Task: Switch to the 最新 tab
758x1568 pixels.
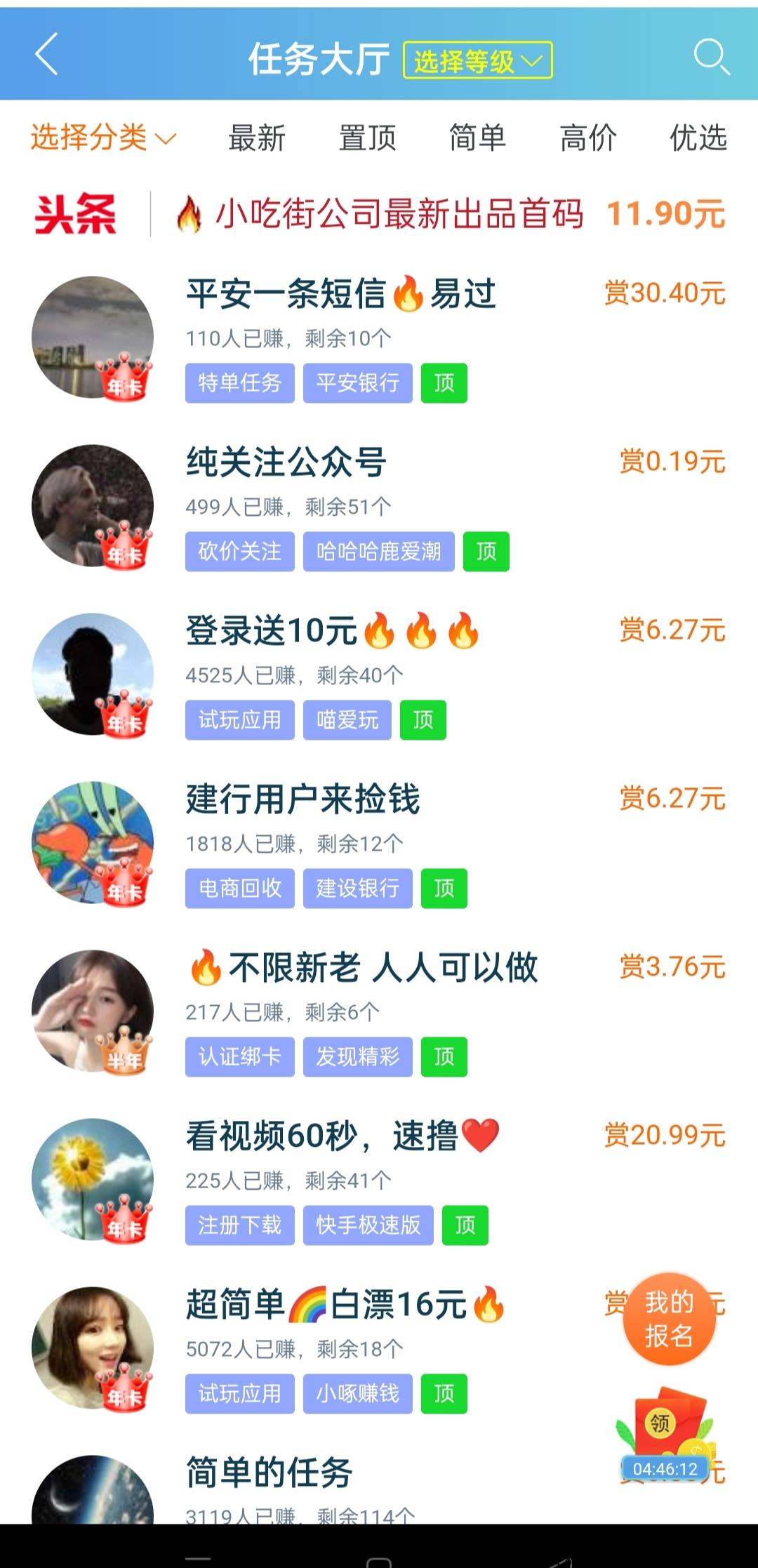Action: point(257,138)
